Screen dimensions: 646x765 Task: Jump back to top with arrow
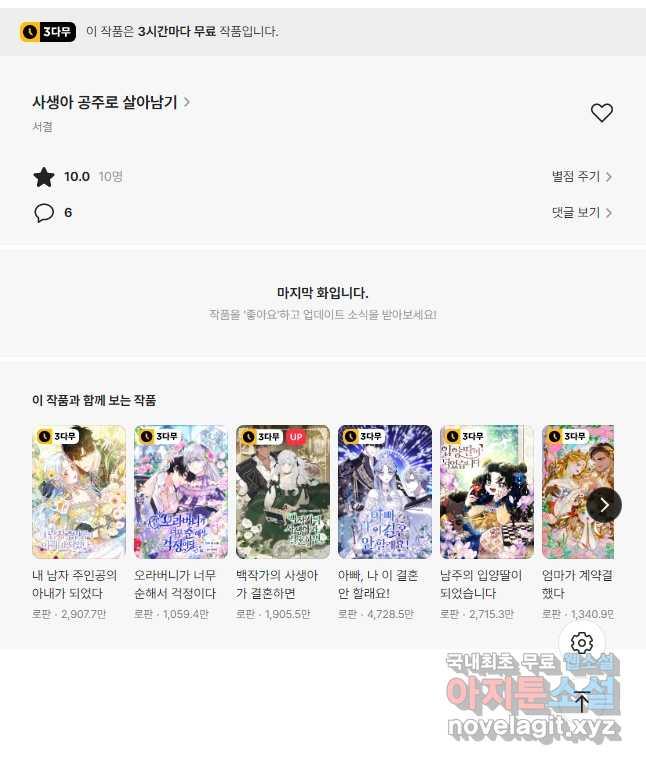click(x=582, y=701)
